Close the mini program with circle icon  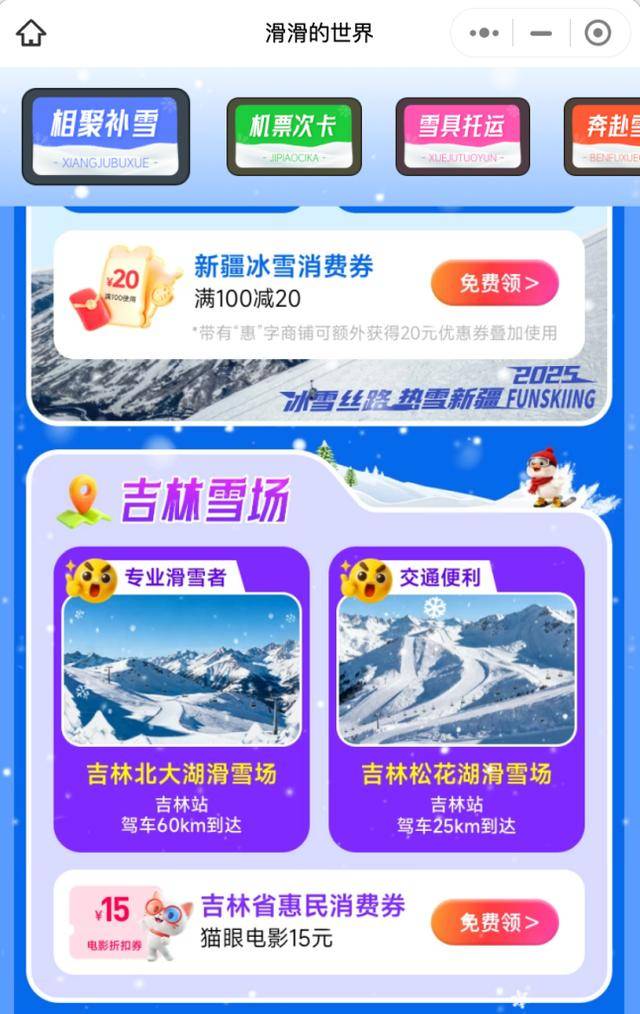(x=597, y=33)
